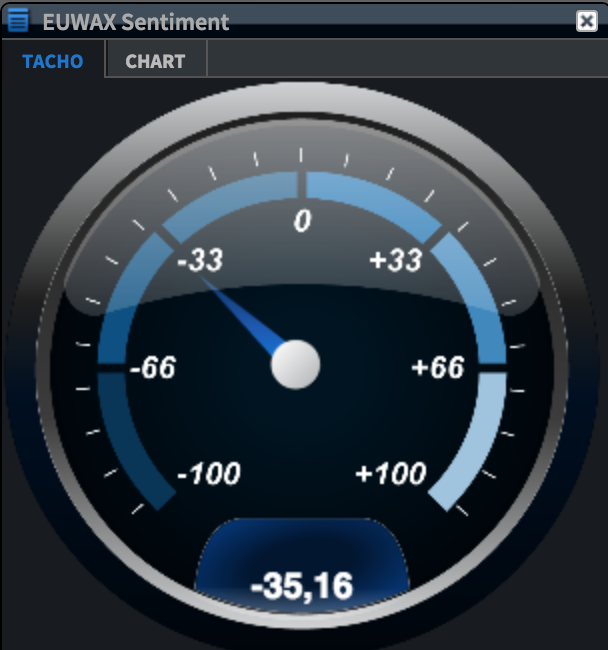
Task: Switch to the CHART tab
Action: click(x=155, y=61)
